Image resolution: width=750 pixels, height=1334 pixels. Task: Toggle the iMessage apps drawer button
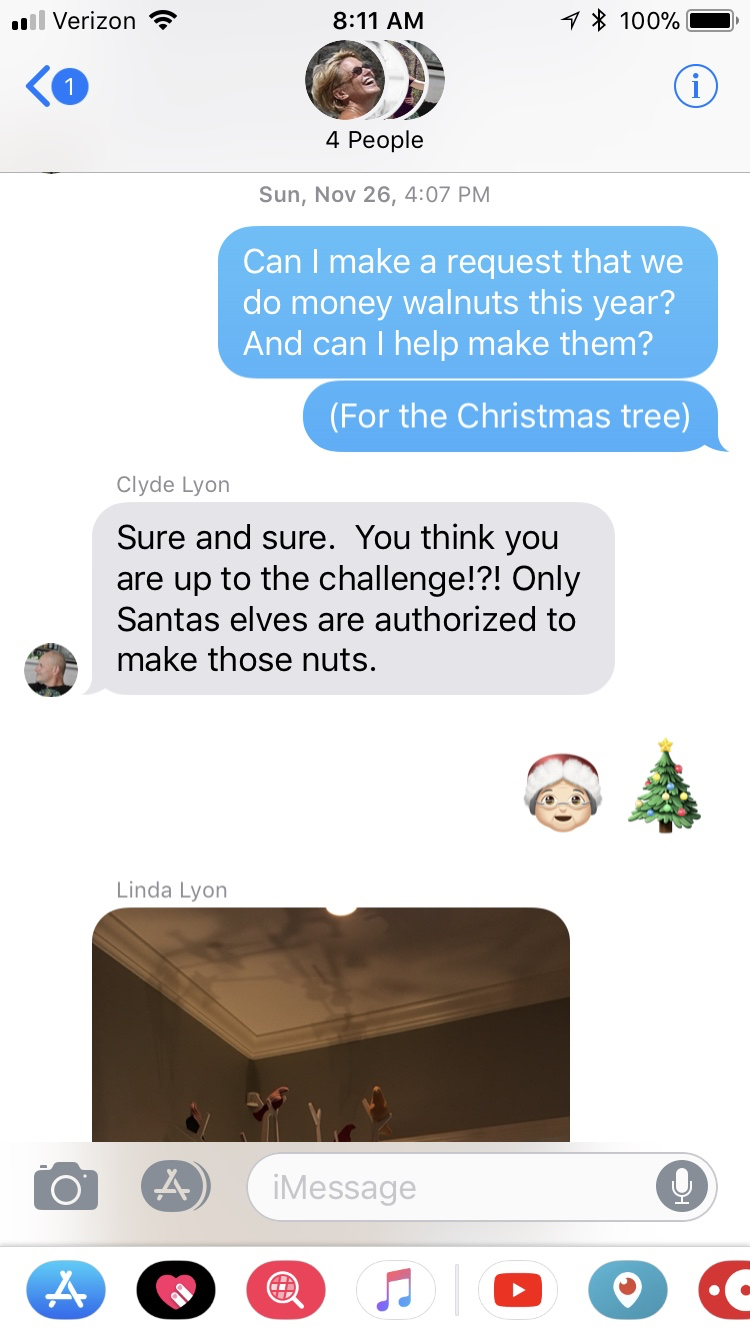174,1187
